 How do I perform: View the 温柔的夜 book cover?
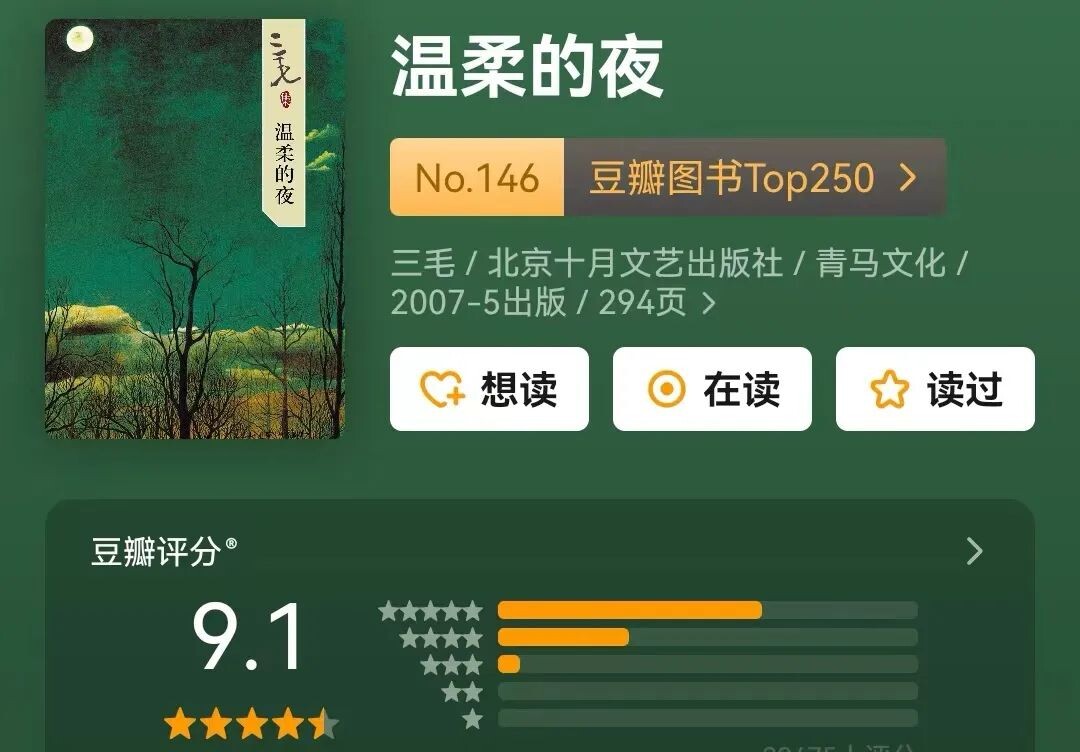pyautogui.click(x=195, y=229)
